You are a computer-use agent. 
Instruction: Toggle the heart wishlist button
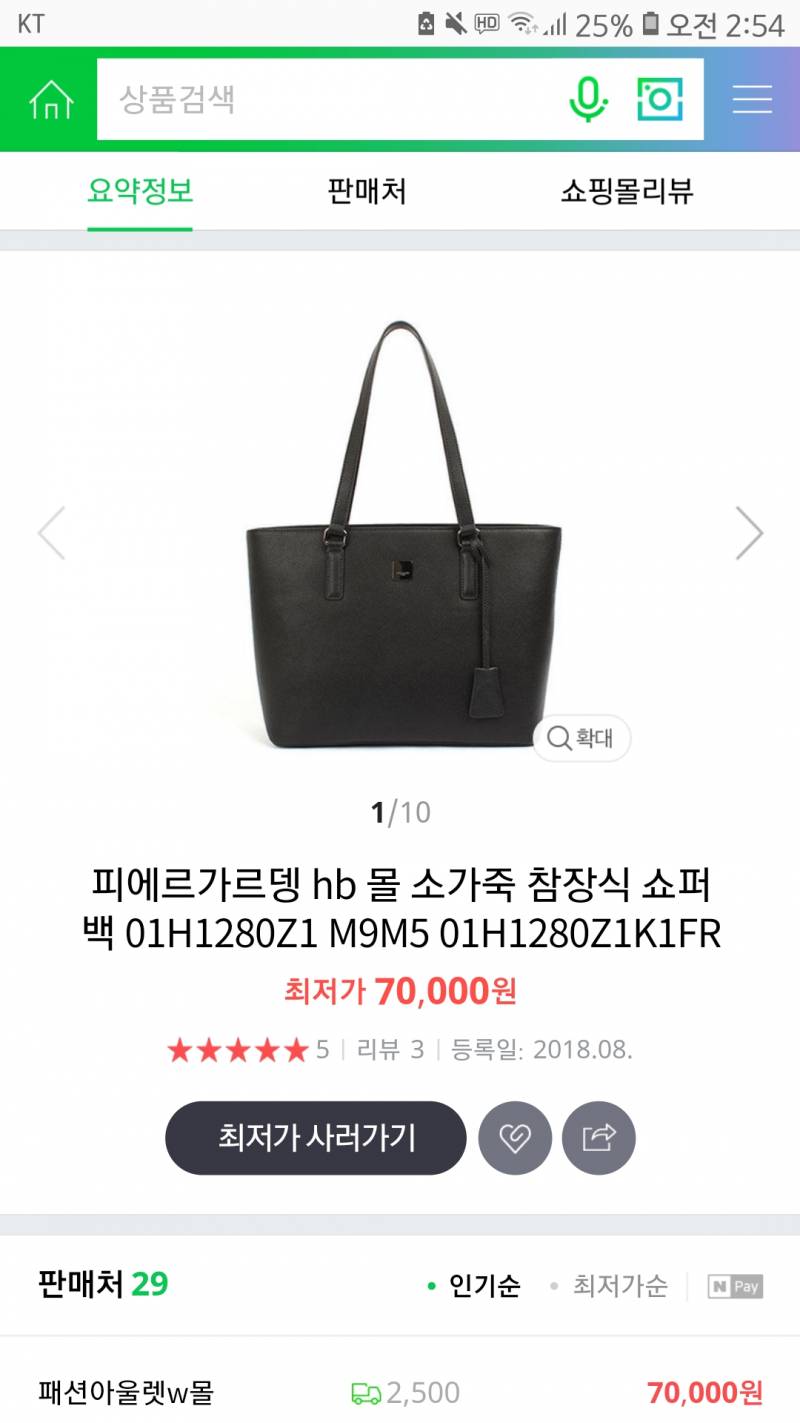[x=515, y=1138]
